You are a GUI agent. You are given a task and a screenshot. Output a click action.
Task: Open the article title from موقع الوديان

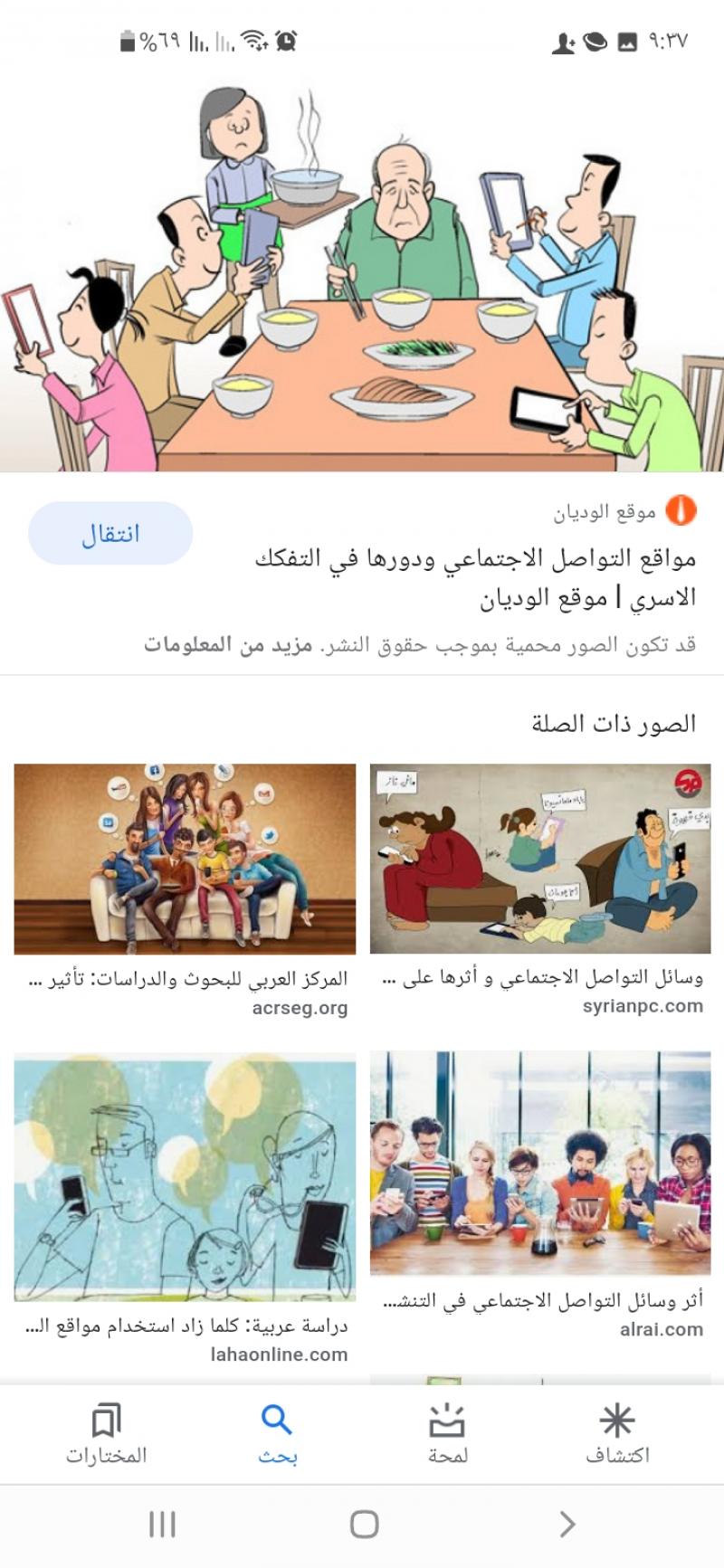click(475, 577)
